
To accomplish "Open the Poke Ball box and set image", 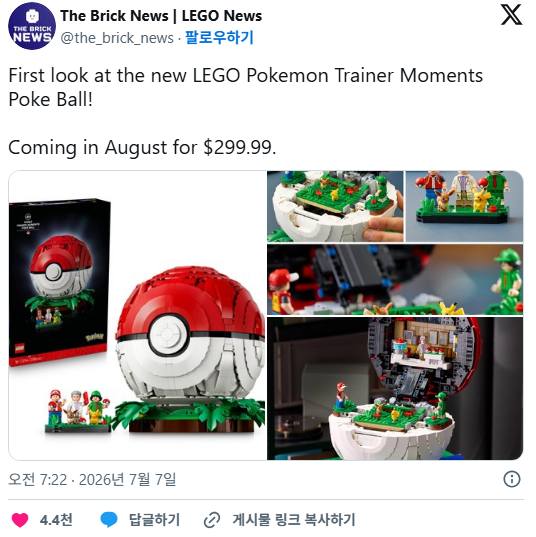I will pyautogui.click(x=138, y=315).
